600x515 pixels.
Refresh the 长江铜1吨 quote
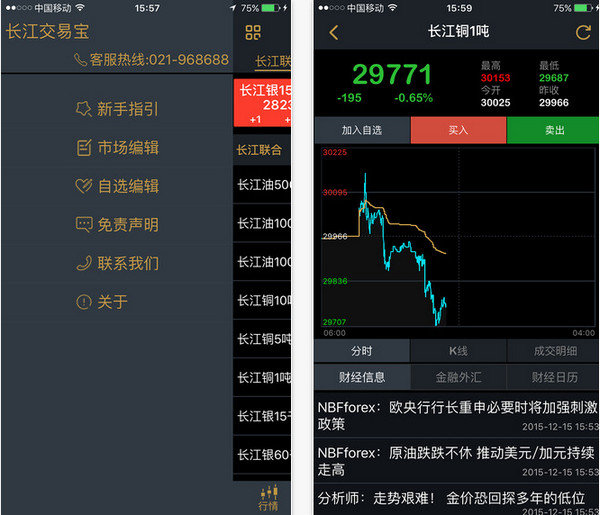583,33
